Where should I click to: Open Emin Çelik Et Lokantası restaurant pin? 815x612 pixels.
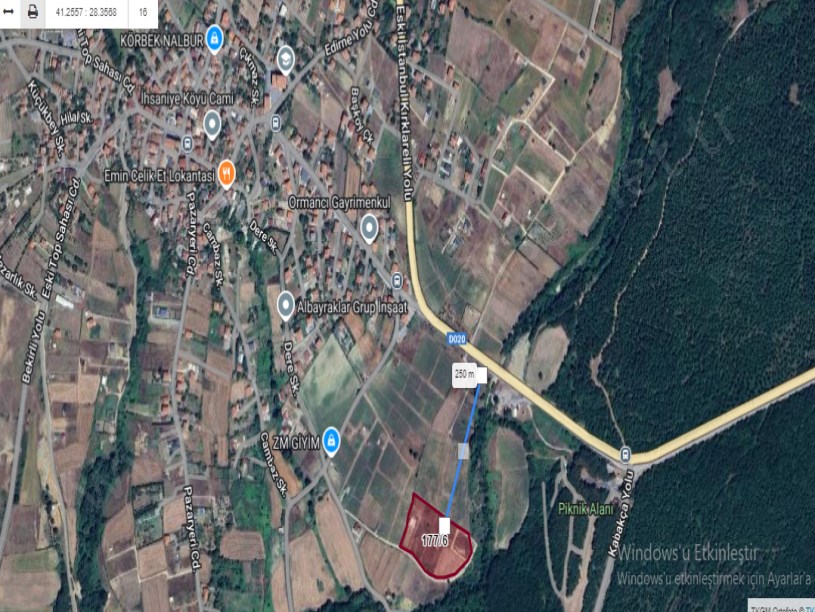coord(227,174)
